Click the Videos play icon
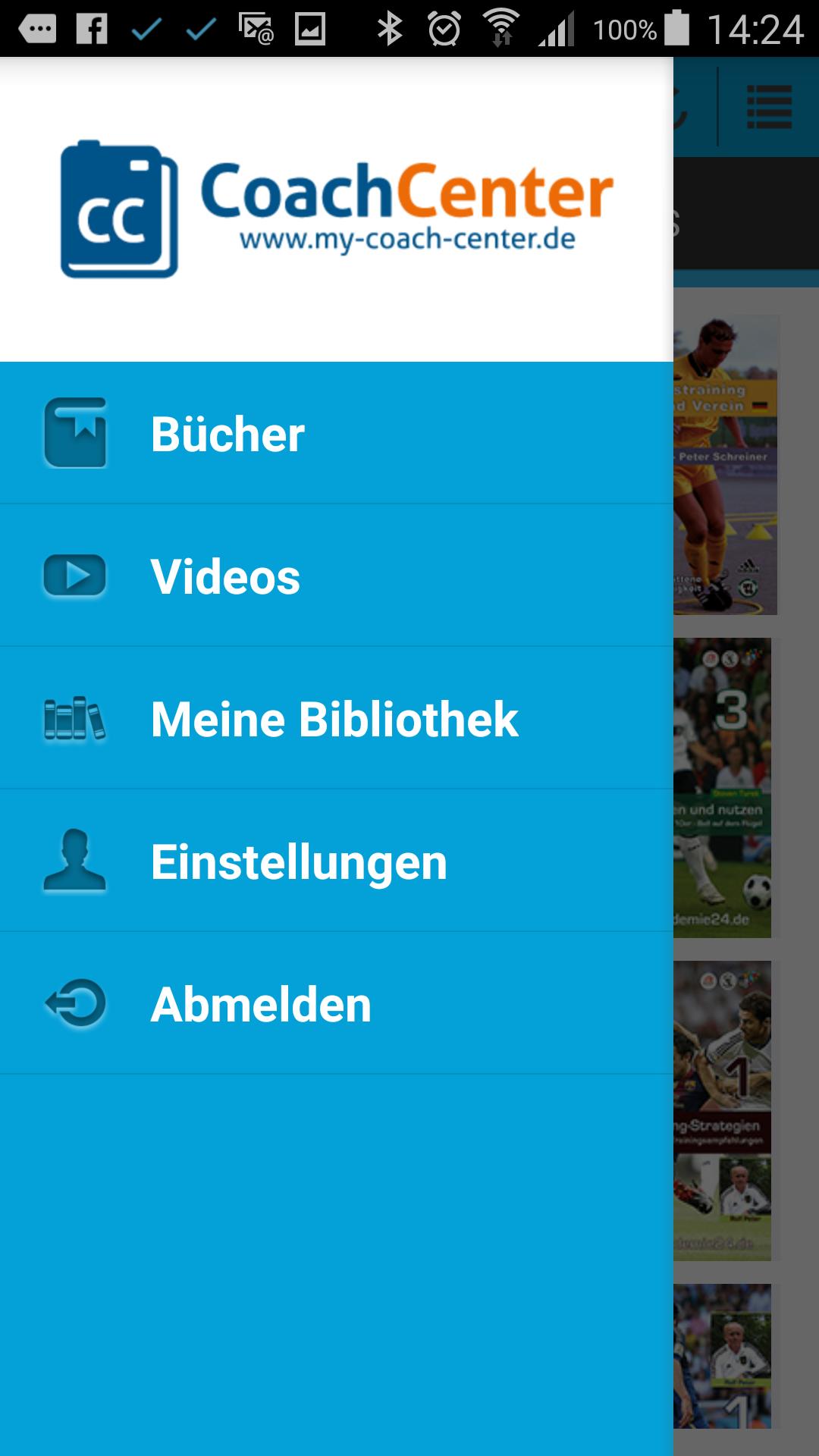The height and width of the screenshot is (1456, 819). tap(76, 575)
